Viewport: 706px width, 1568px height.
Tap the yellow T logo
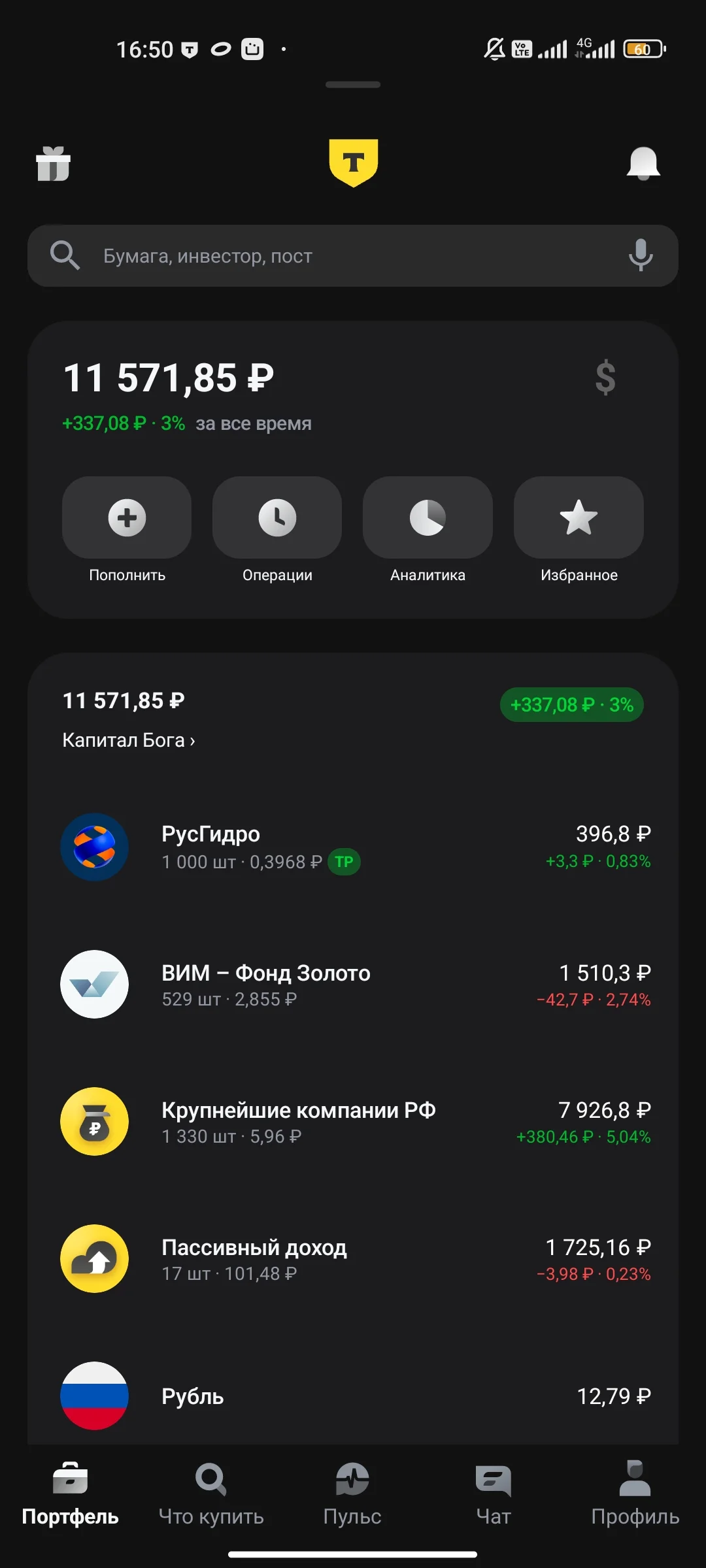click(354, 163)
